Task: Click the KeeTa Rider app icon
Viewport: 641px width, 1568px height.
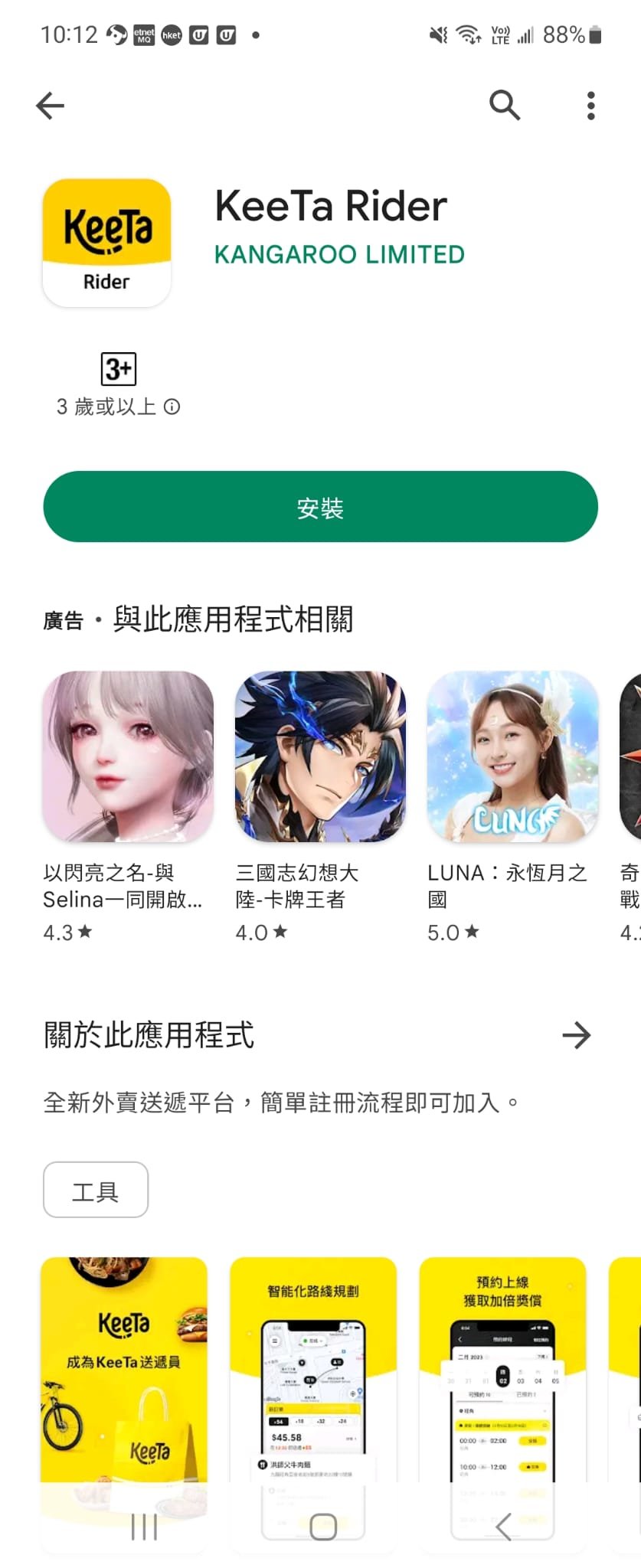Action: coord(106,242)
